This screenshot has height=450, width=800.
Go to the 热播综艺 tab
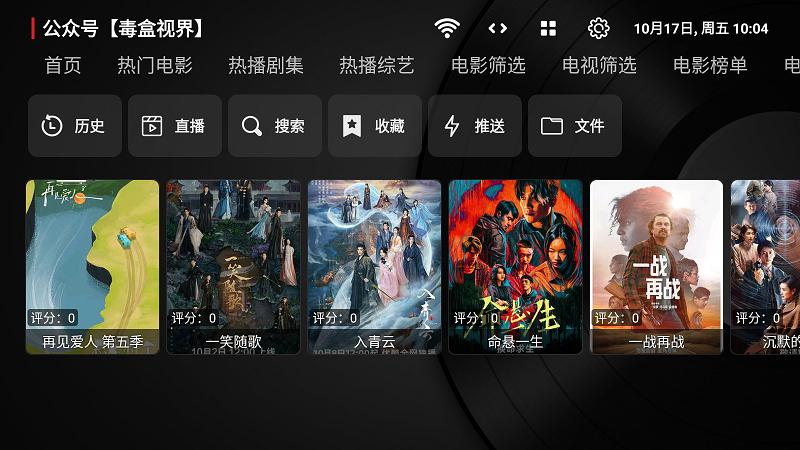click(377, 66)
